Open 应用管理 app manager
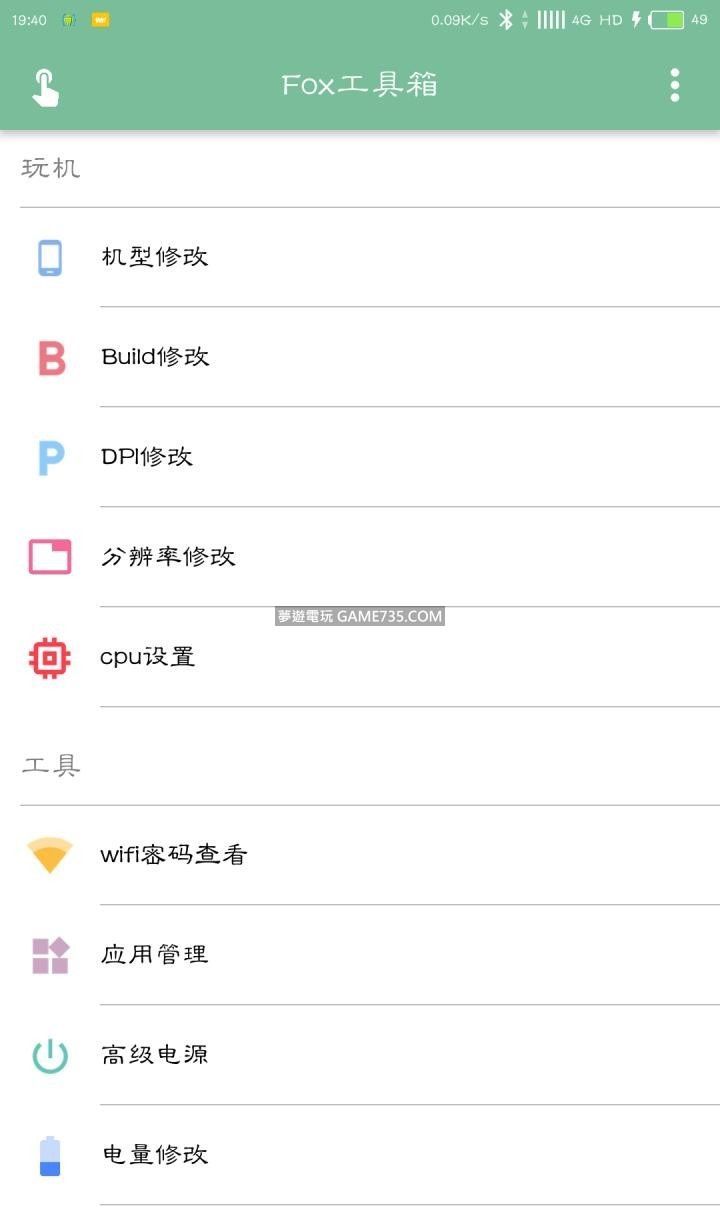 155,955
